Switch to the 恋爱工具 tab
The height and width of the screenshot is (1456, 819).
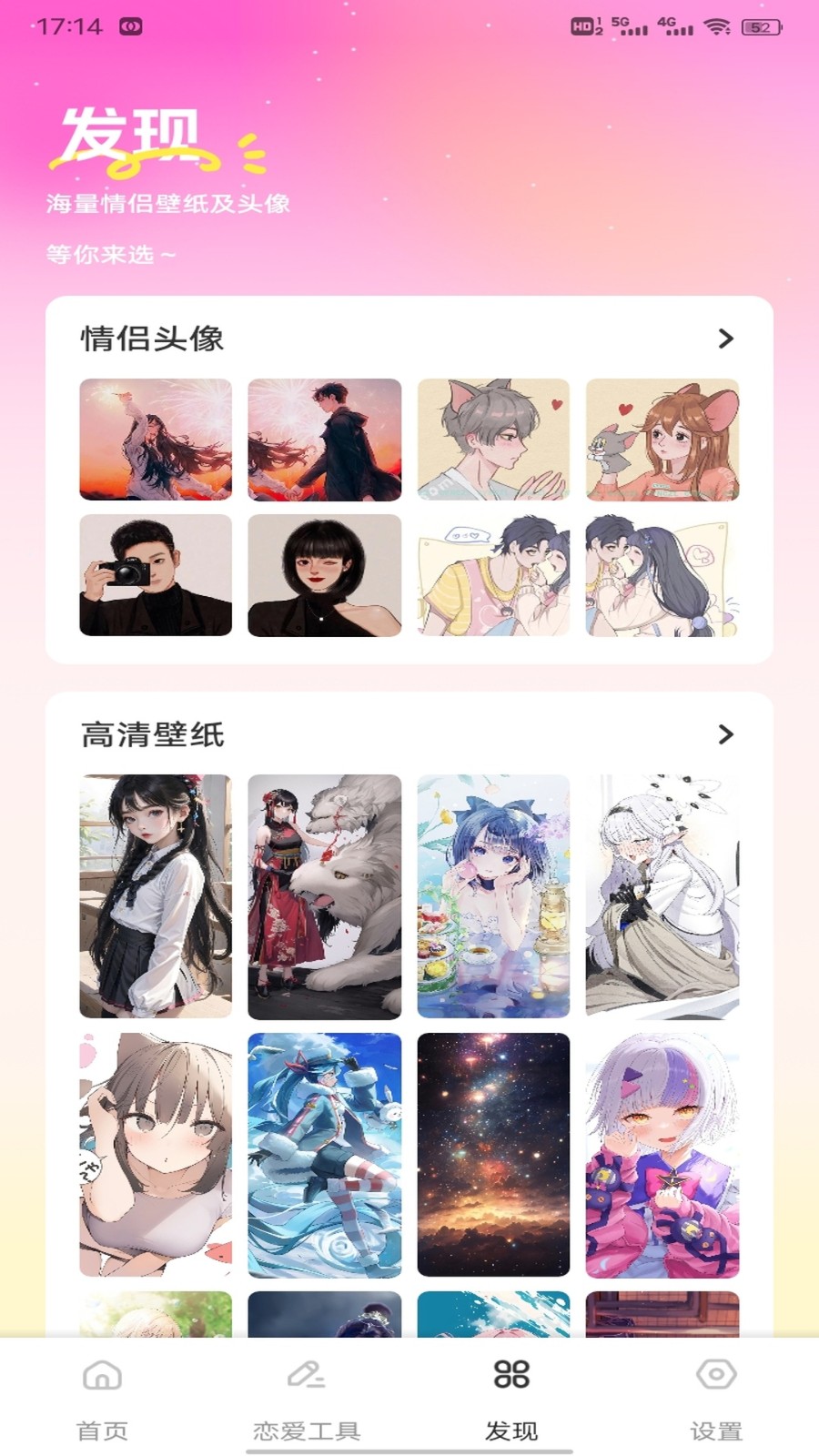pyautogui.click(x=307, y=1427)
